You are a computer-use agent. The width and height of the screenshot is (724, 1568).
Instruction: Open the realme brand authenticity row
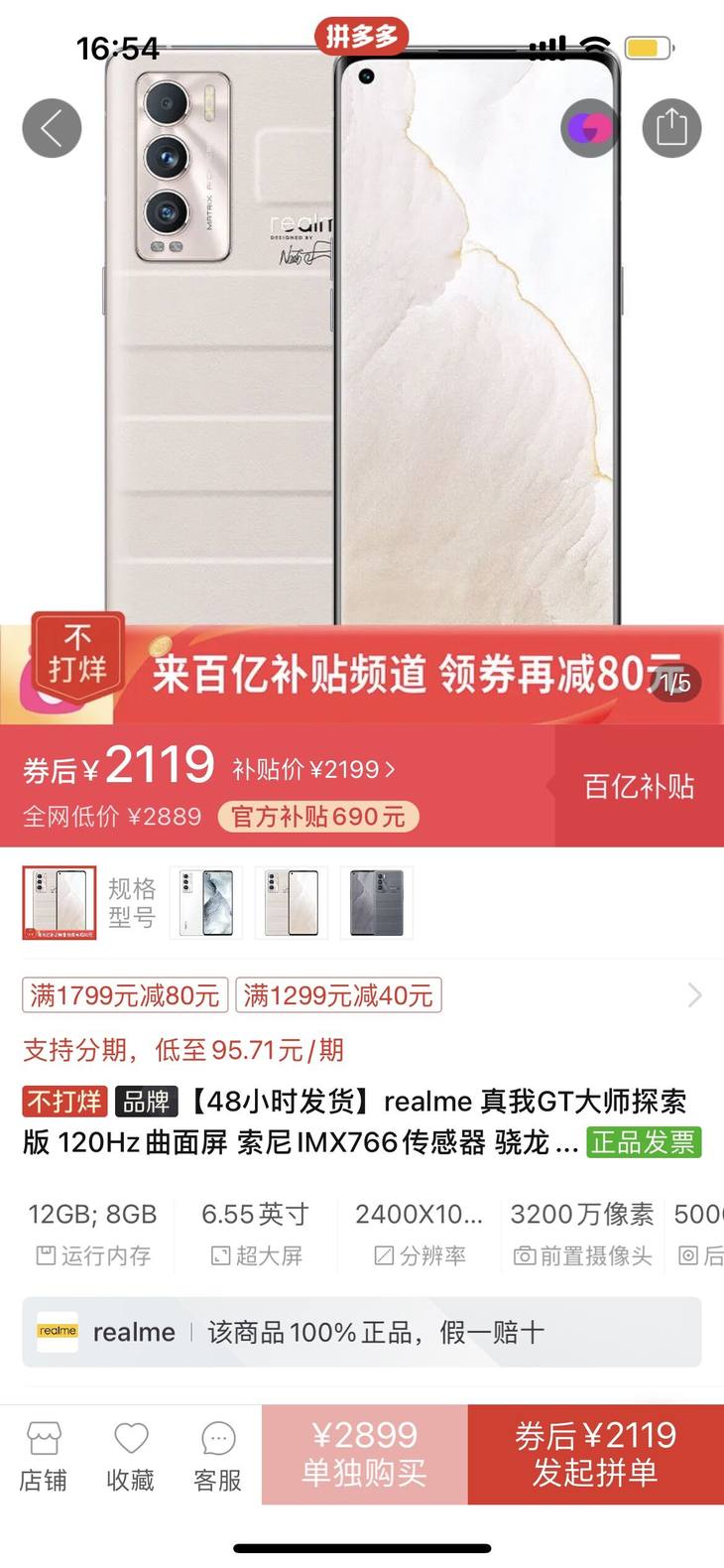pos(362,1332)
